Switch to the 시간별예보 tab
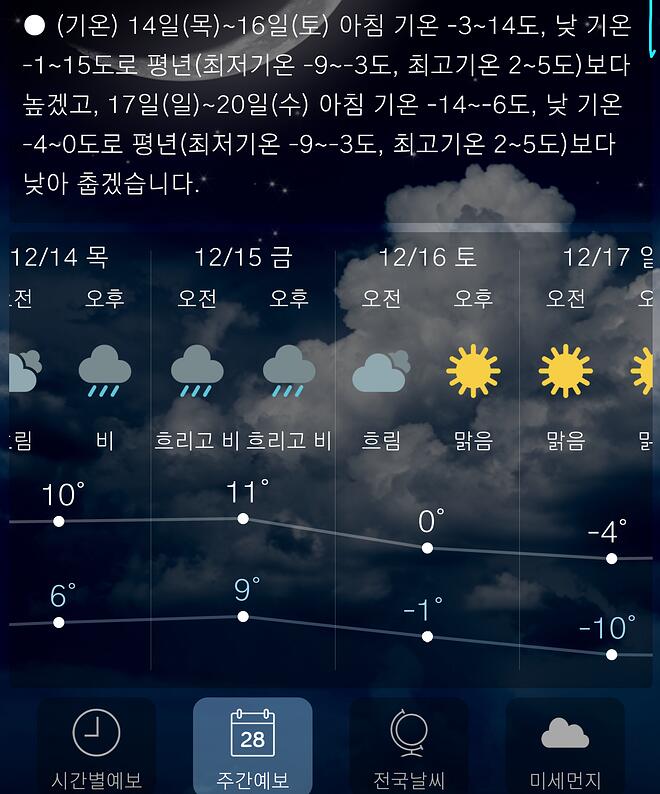Screen dimensions: 660x794 click(96, 746)
